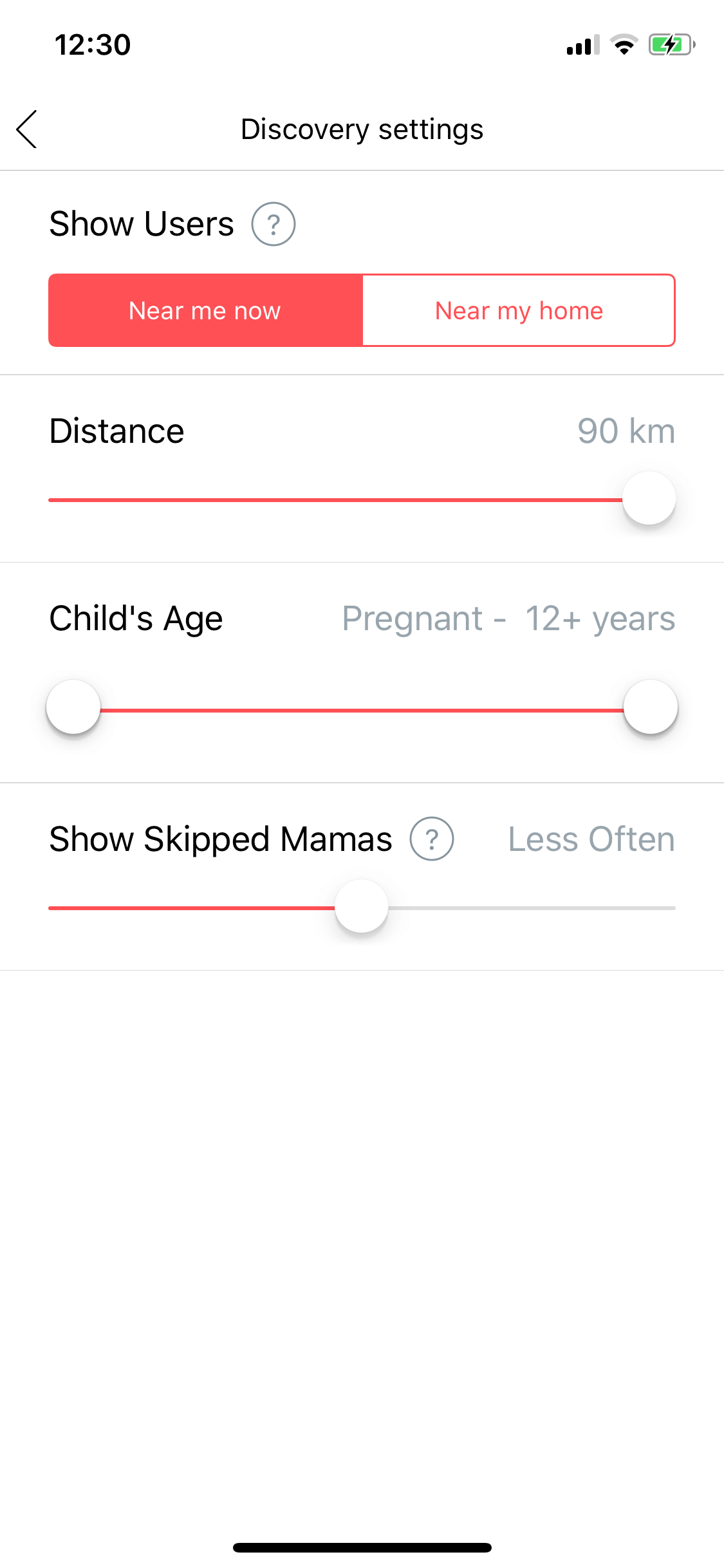
Task: Tap the Distance slider handle
Action: click(x=649, y=498)
